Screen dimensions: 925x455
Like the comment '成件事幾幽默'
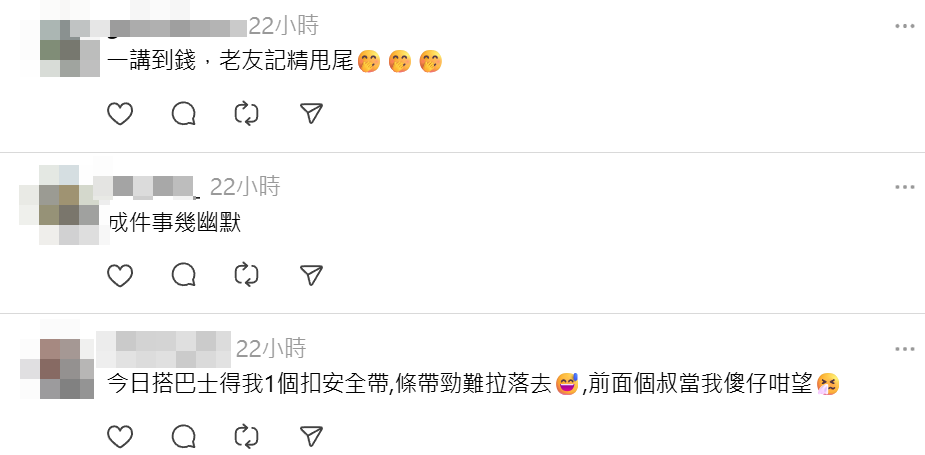click(120, 275)
